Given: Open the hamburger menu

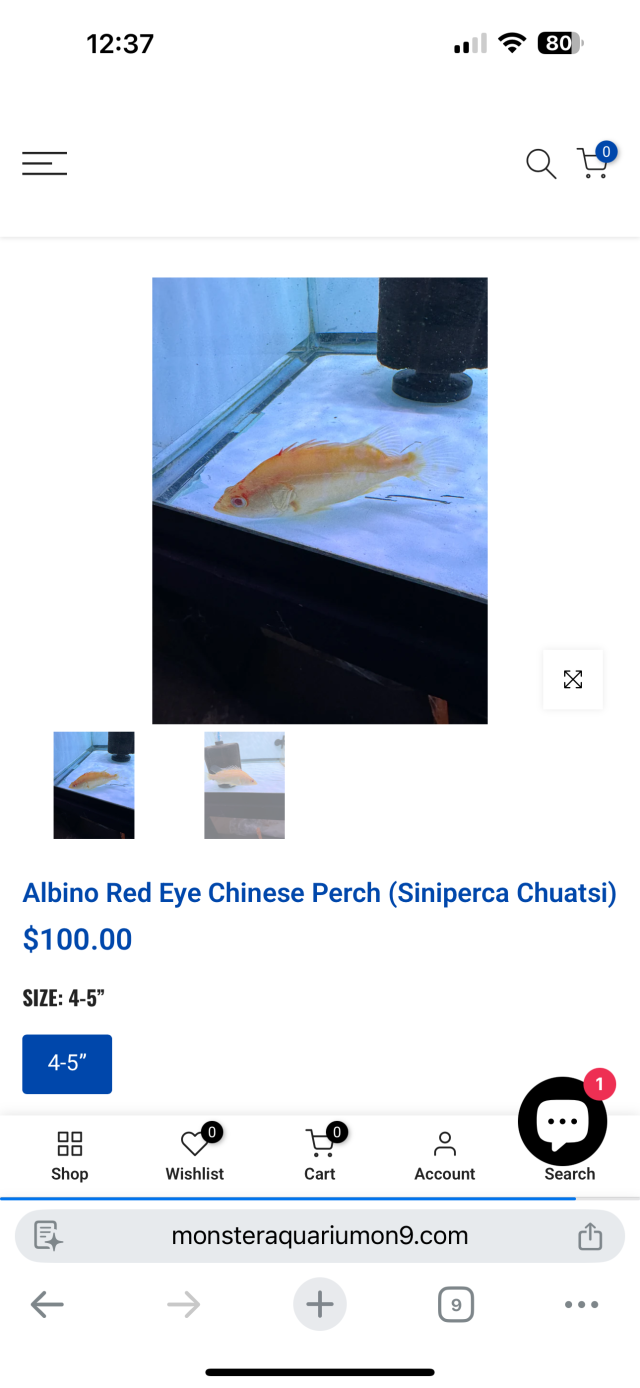Looking at the screenshot, I should point(45,163).
